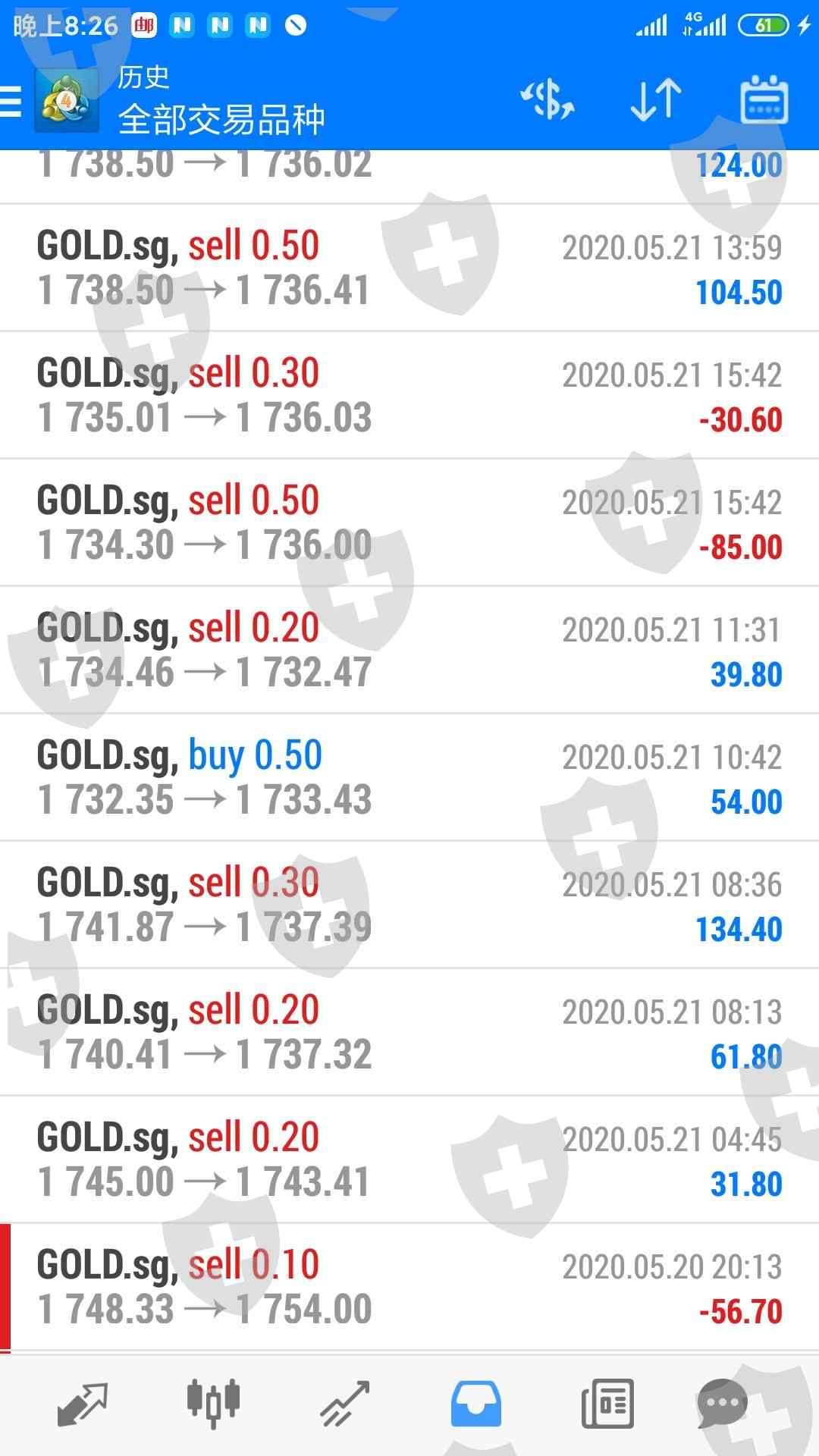This screenshot has width=819, height=1456.
Task: Open the calendar date range picker
Action: point(764,100)
